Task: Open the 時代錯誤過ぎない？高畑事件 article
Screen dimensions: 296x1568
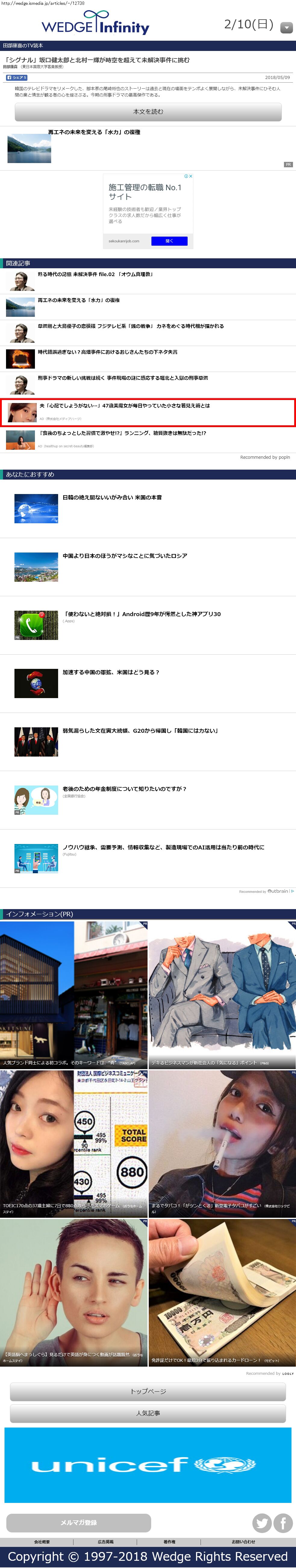Action: click(107, 352)
